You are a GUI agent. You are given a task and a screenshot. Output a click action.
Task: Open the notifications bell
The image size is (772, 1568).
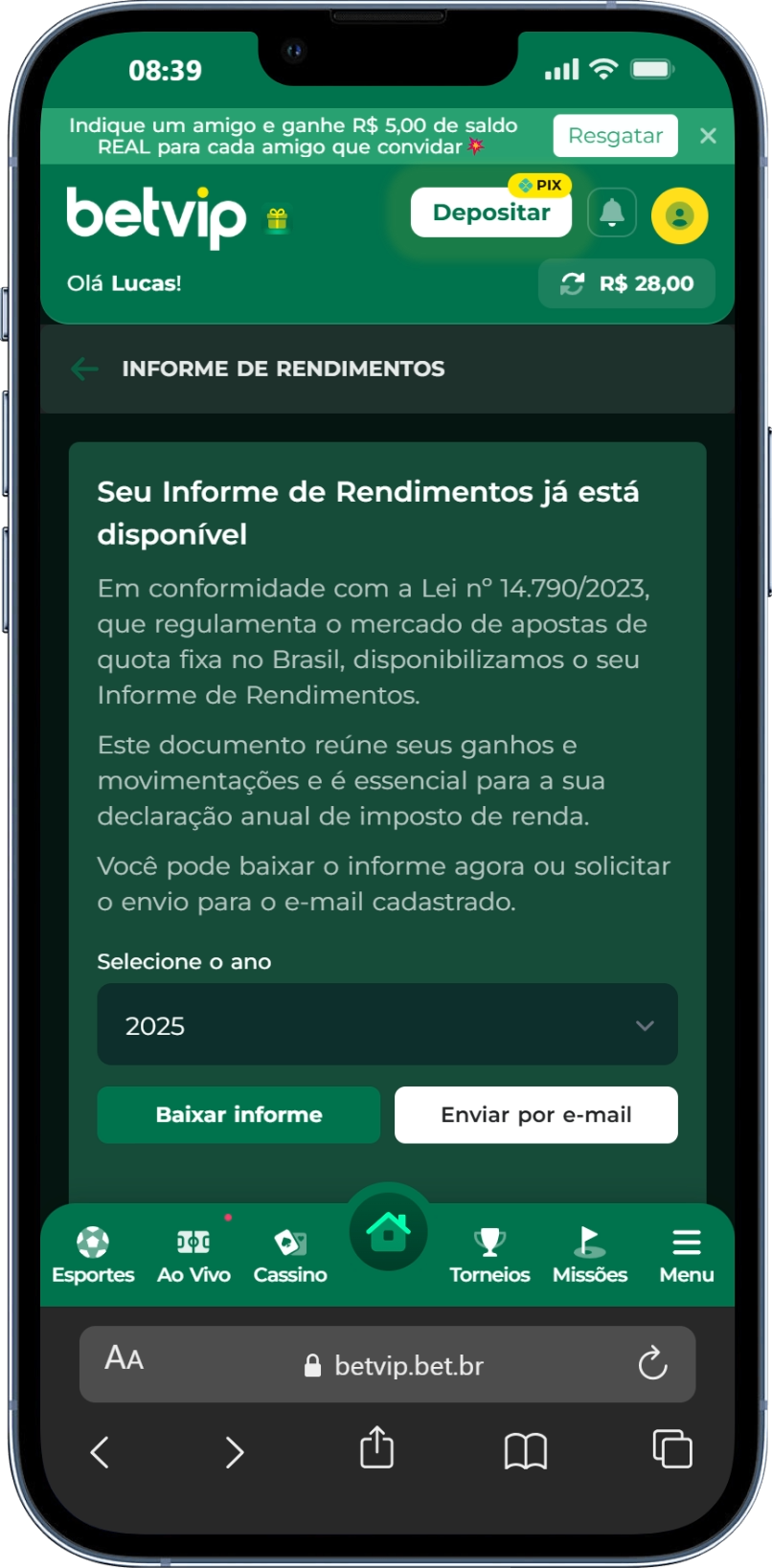[611, 213]
